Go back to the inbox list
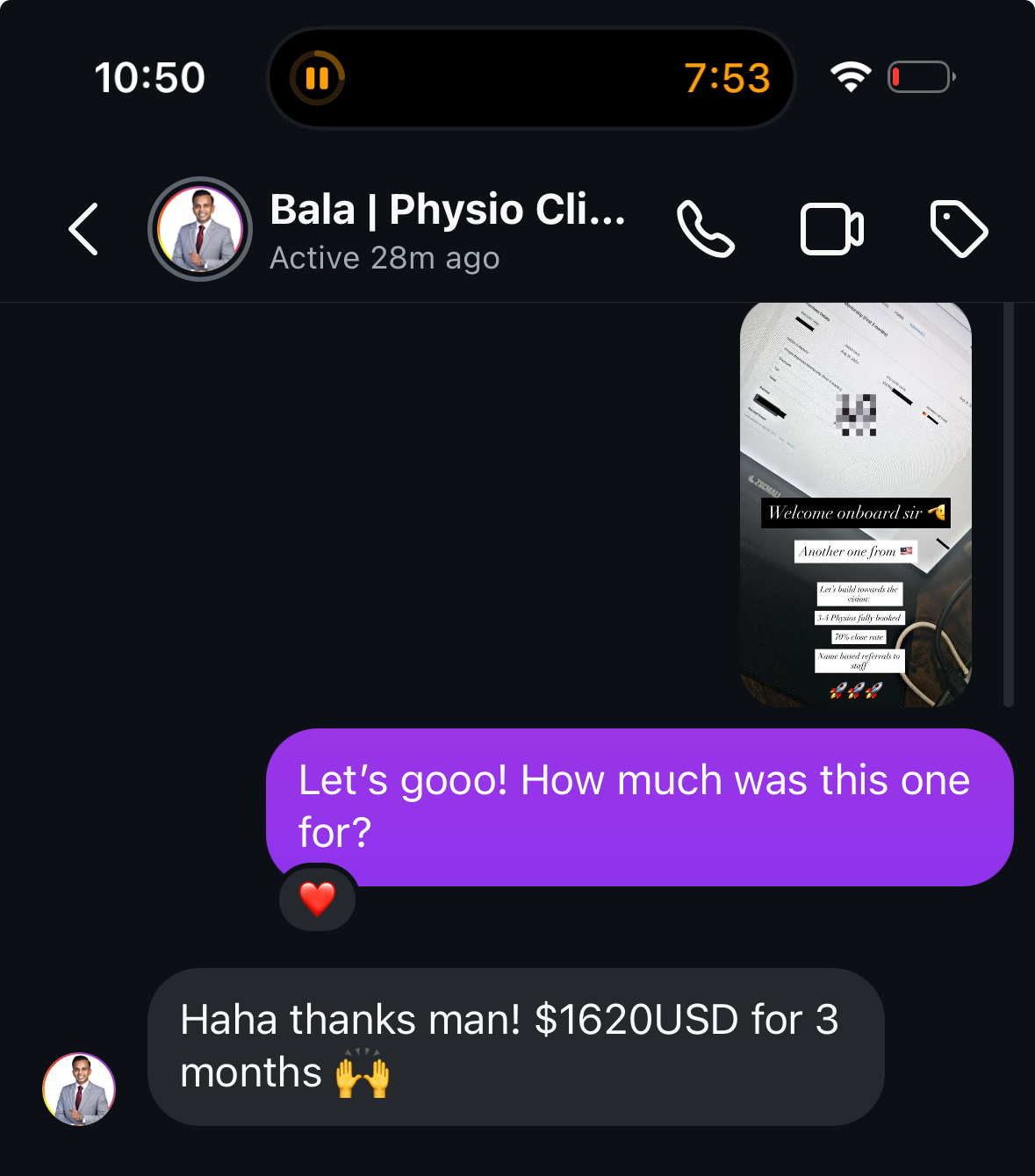Image resolution: width=1035 pixels, height=1176 pixels. [x=84, y=230]
